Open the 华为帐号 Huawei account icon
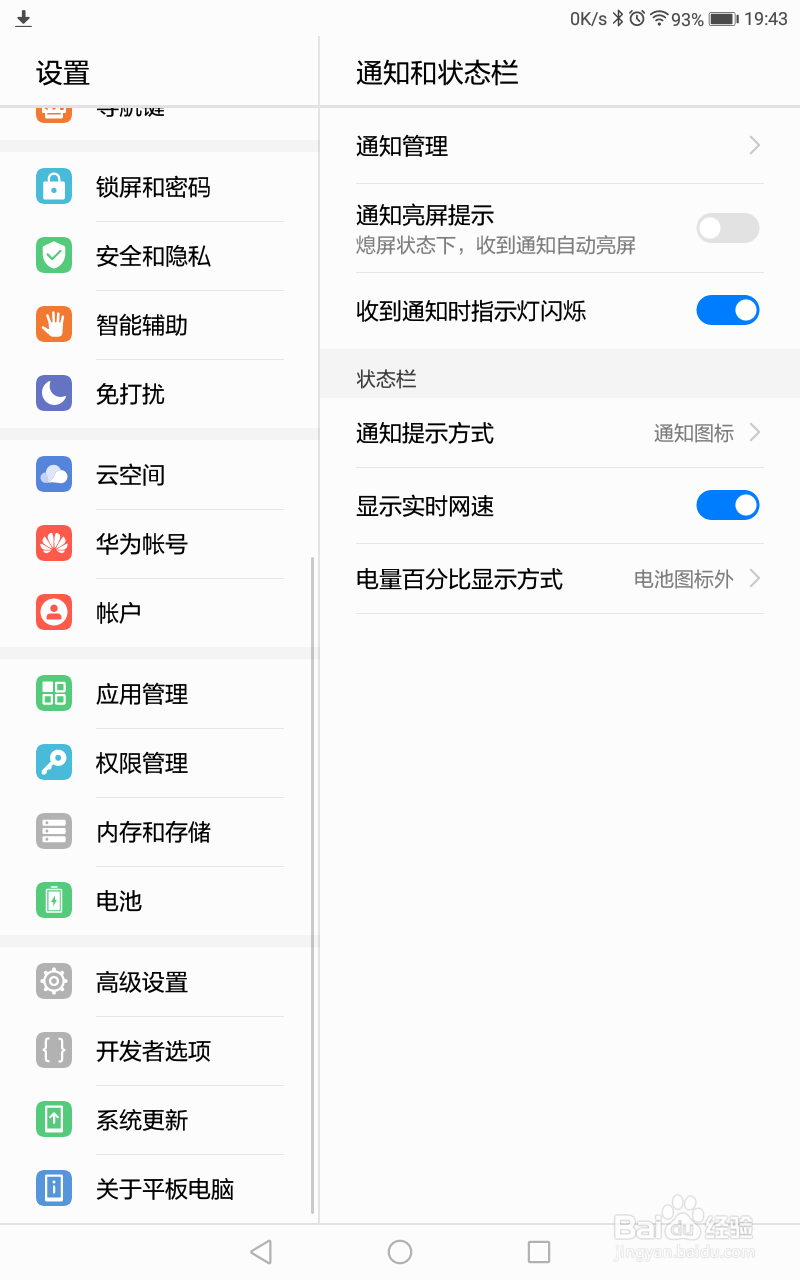The height and width of the screenshot is (1280, 800). pyautogui.click(x=53, y=544)
